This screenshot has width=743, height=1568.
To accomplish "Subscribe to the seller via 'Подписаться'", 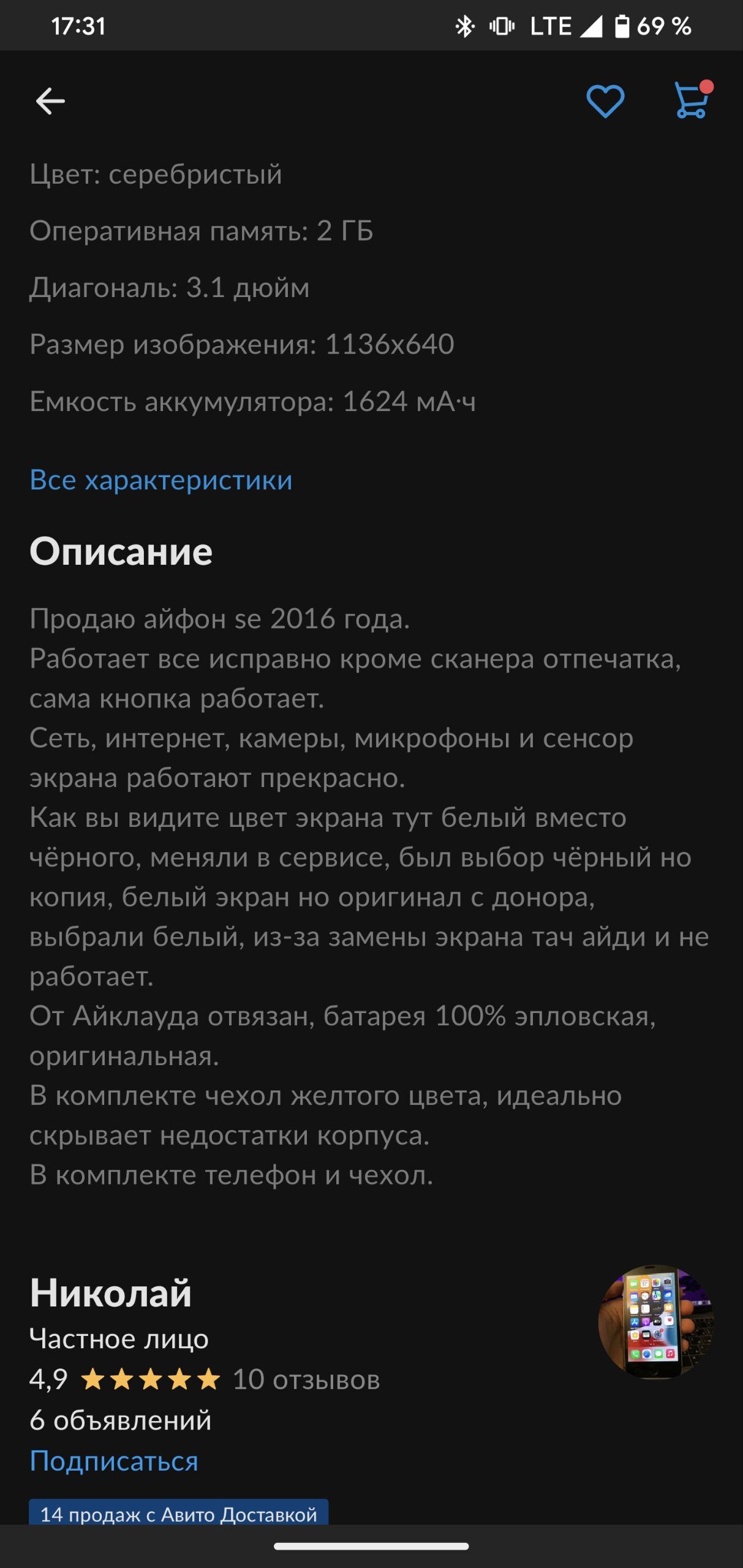I will point(114,1461).
